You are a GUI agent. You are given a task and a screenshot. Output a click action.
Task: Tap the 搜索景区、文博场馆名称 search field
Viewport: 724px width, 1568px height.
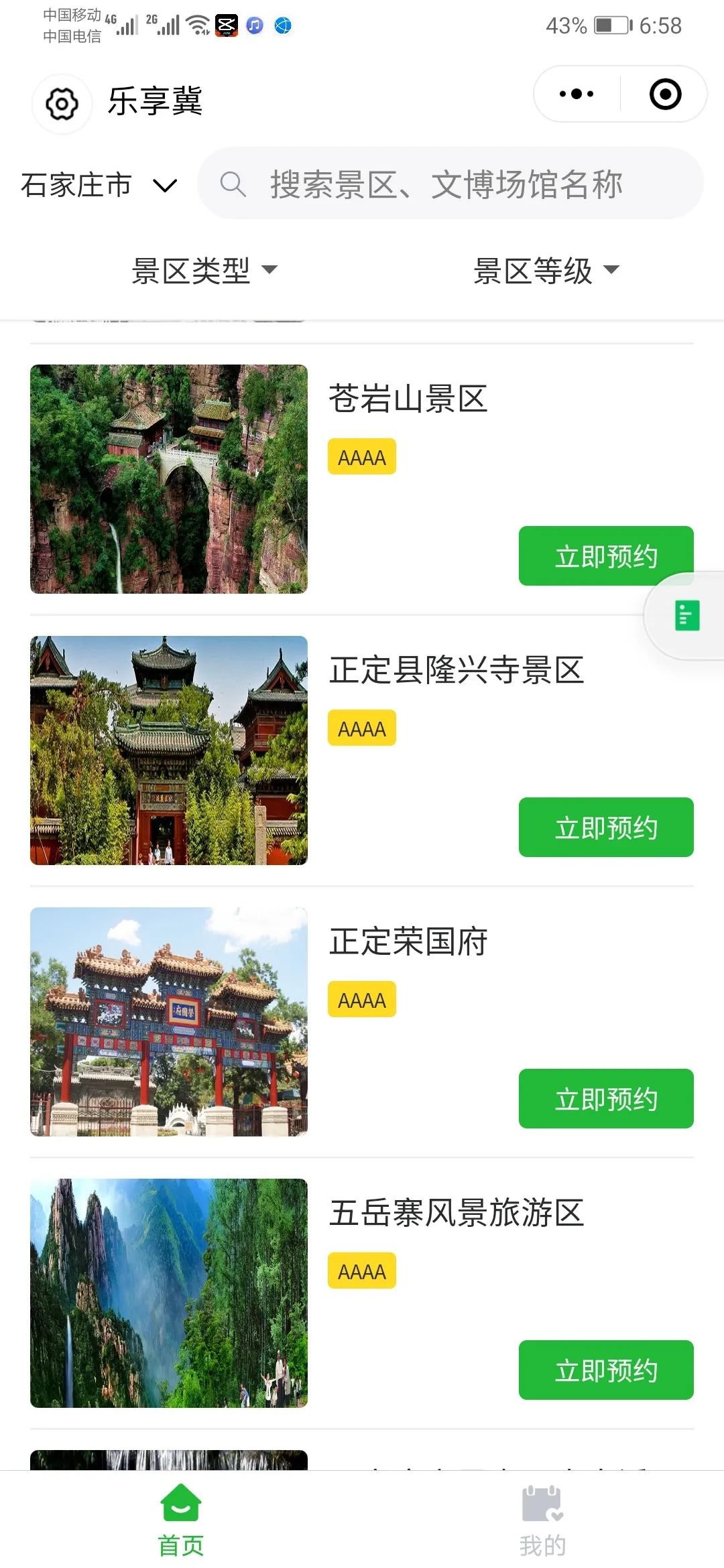tap(450, 184)
